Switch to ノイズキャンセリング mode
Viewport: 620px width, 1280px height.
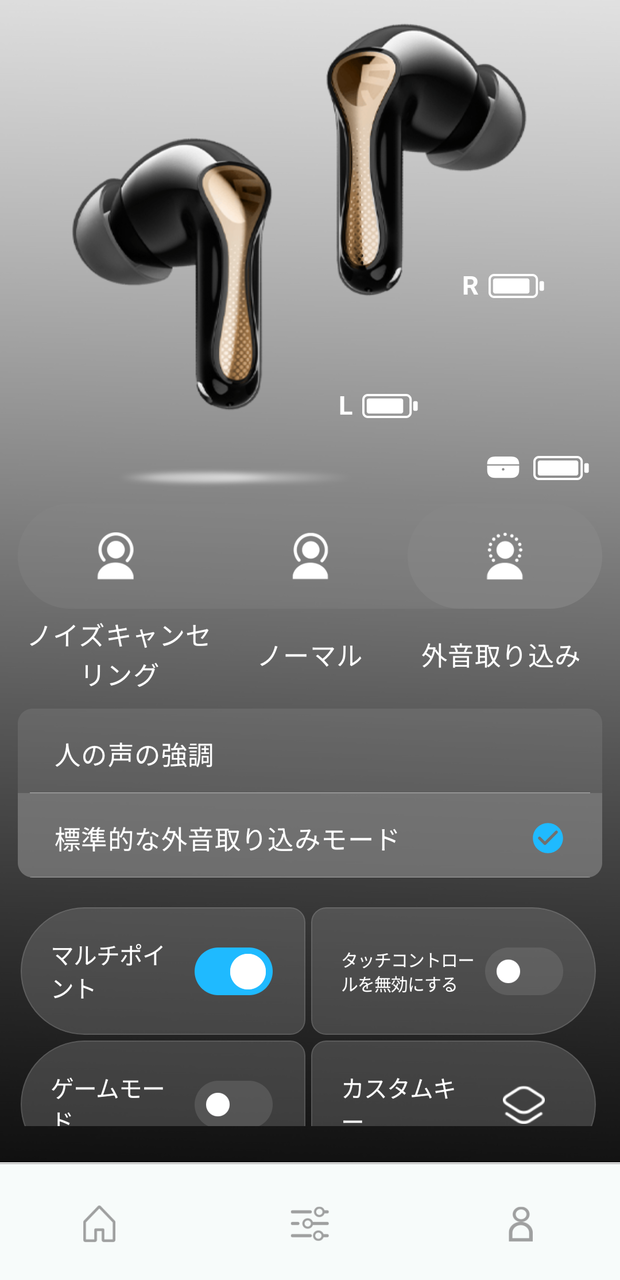[116, 557]
